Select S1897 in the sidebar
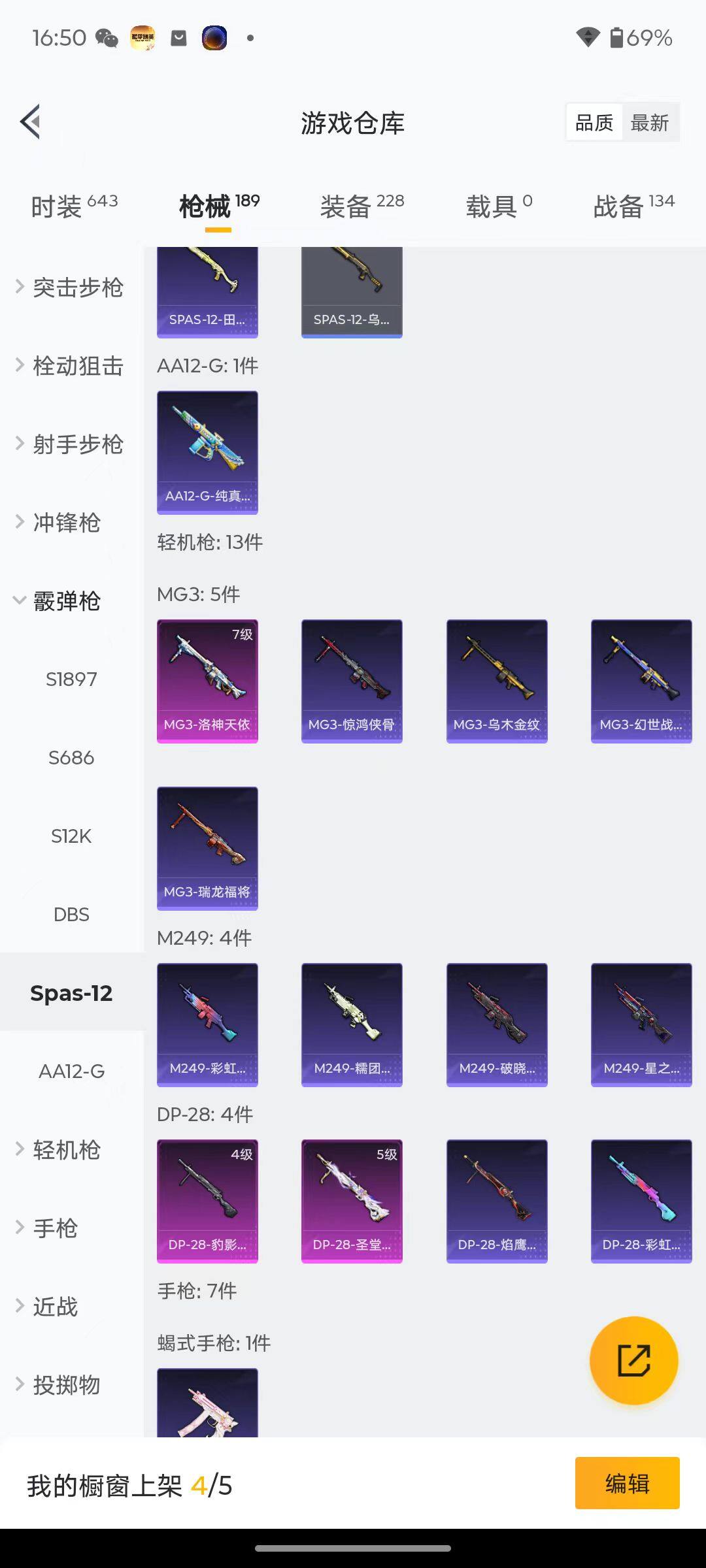The width and height of the screenshot is (706, 1568). tap(71, 679)
